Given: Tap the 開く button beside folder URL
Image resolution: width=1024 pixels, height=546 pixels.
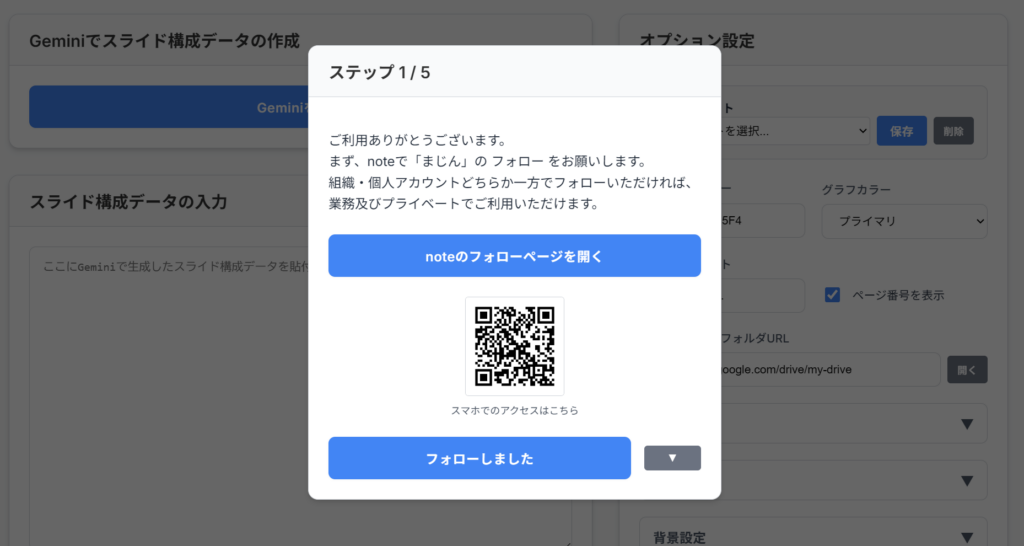Looking at the screenshot, I should point(967,370).
